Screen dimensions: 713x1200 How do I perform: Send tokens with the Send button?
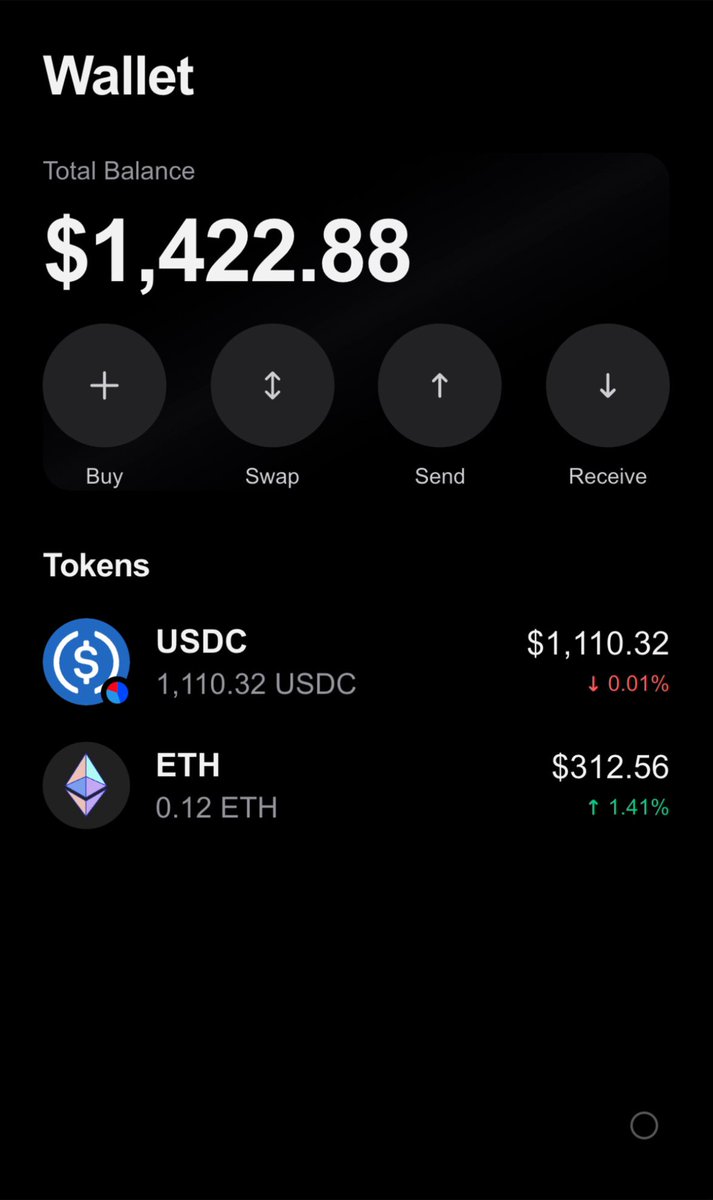coord(440,386)
